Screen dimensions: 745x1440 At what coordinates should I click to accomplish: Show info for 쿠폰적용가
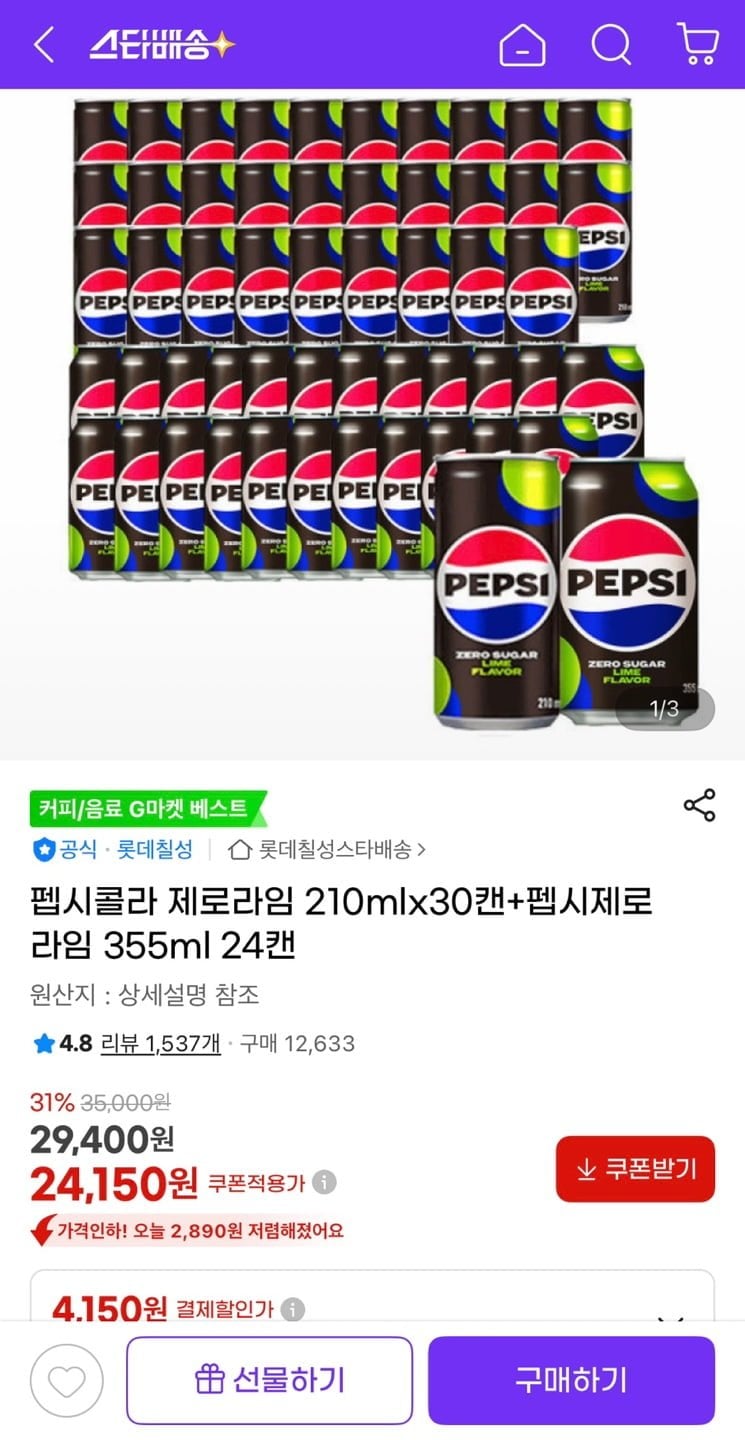click(x=324, y=1183)
